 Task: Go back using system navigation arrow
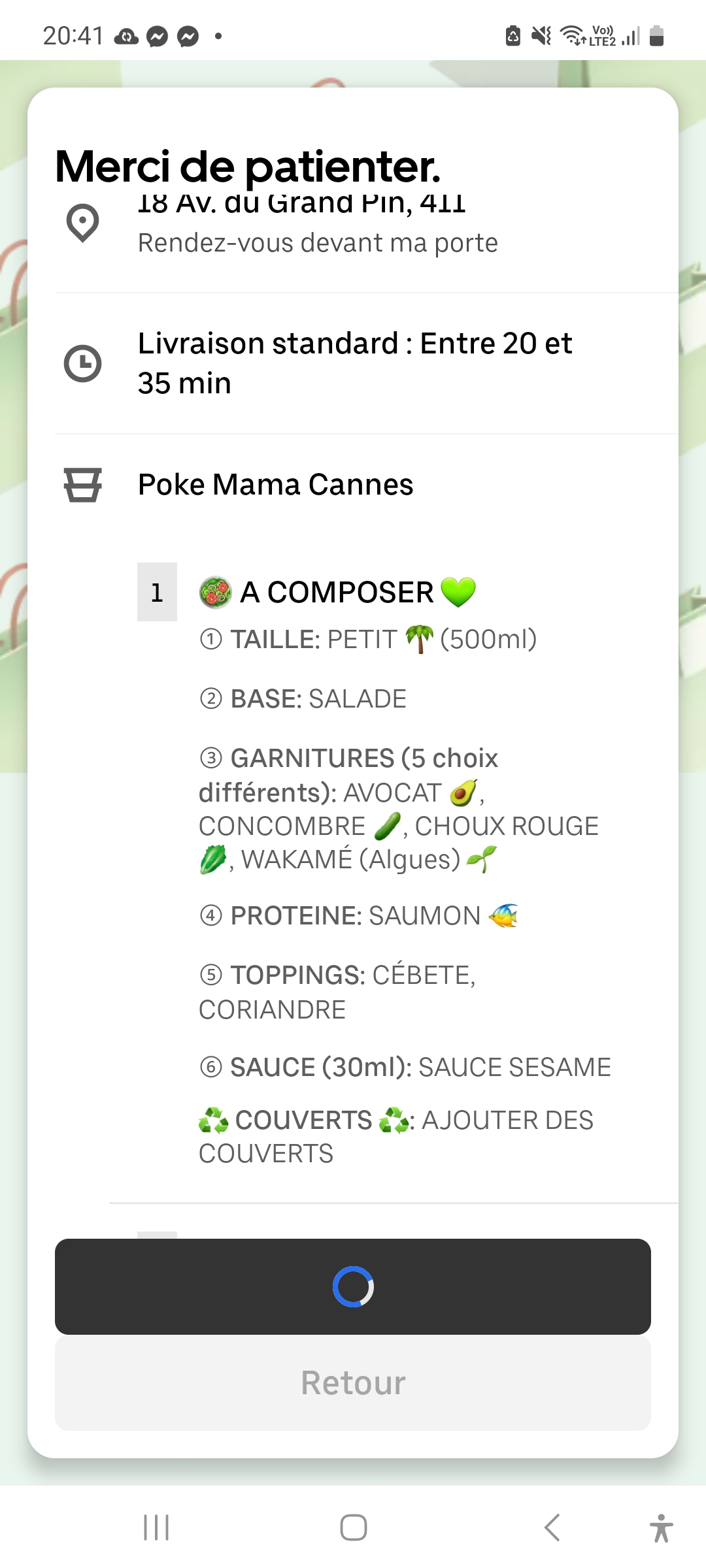point(552,1527)
